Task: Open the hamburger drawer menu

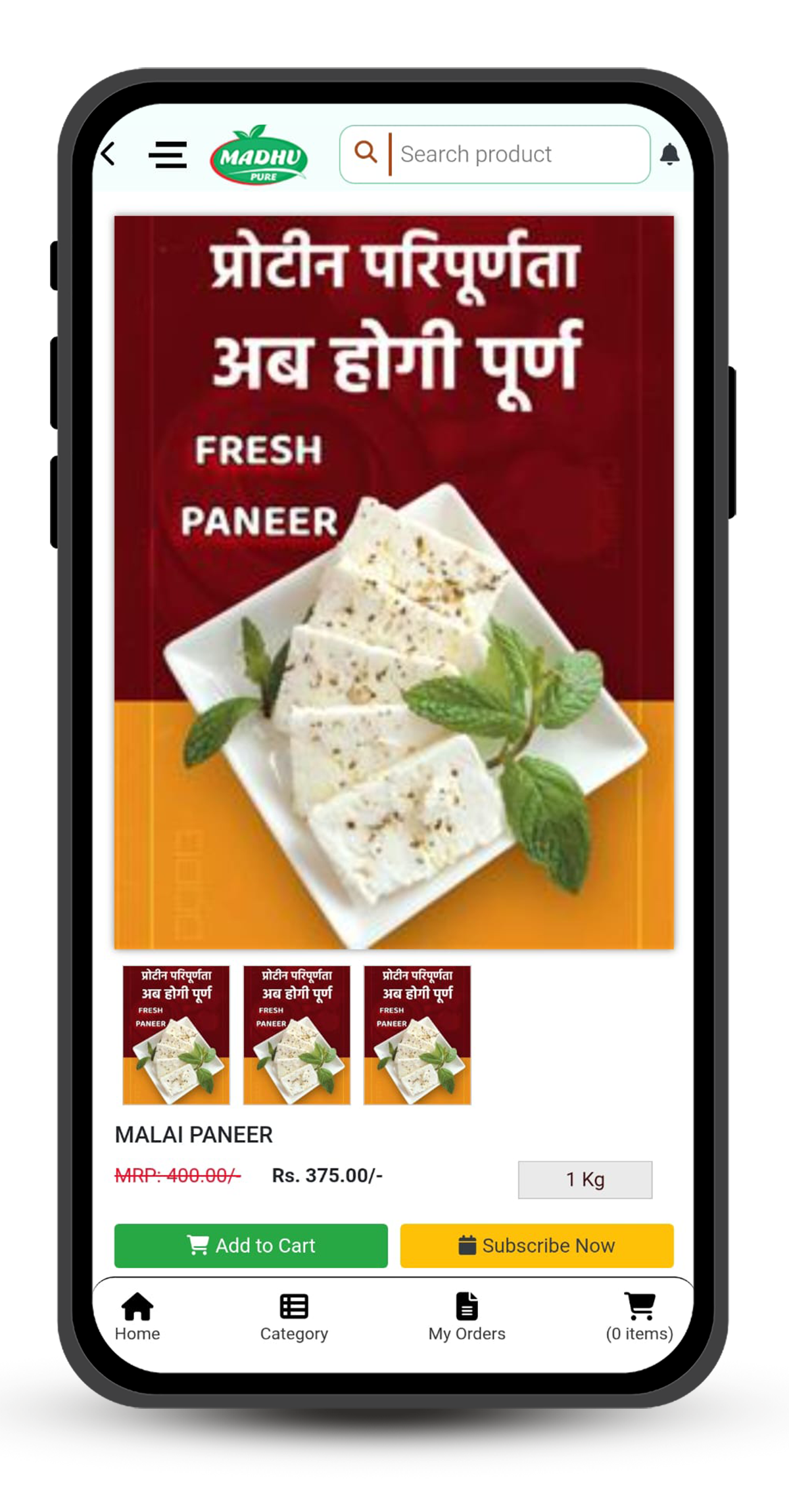Action: 167,155
